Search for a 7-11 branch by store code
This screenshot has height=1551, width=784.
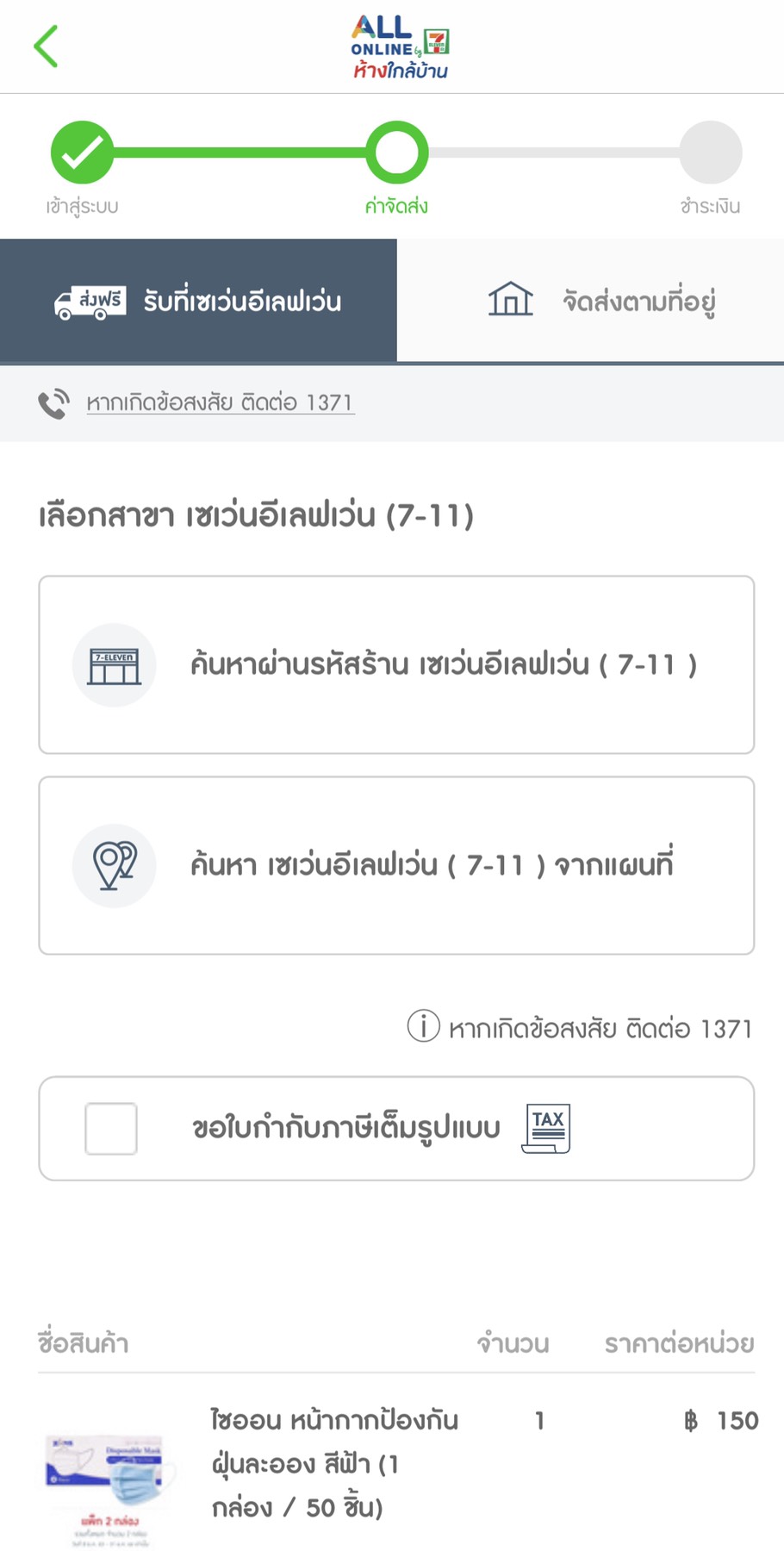click(396, 664)
